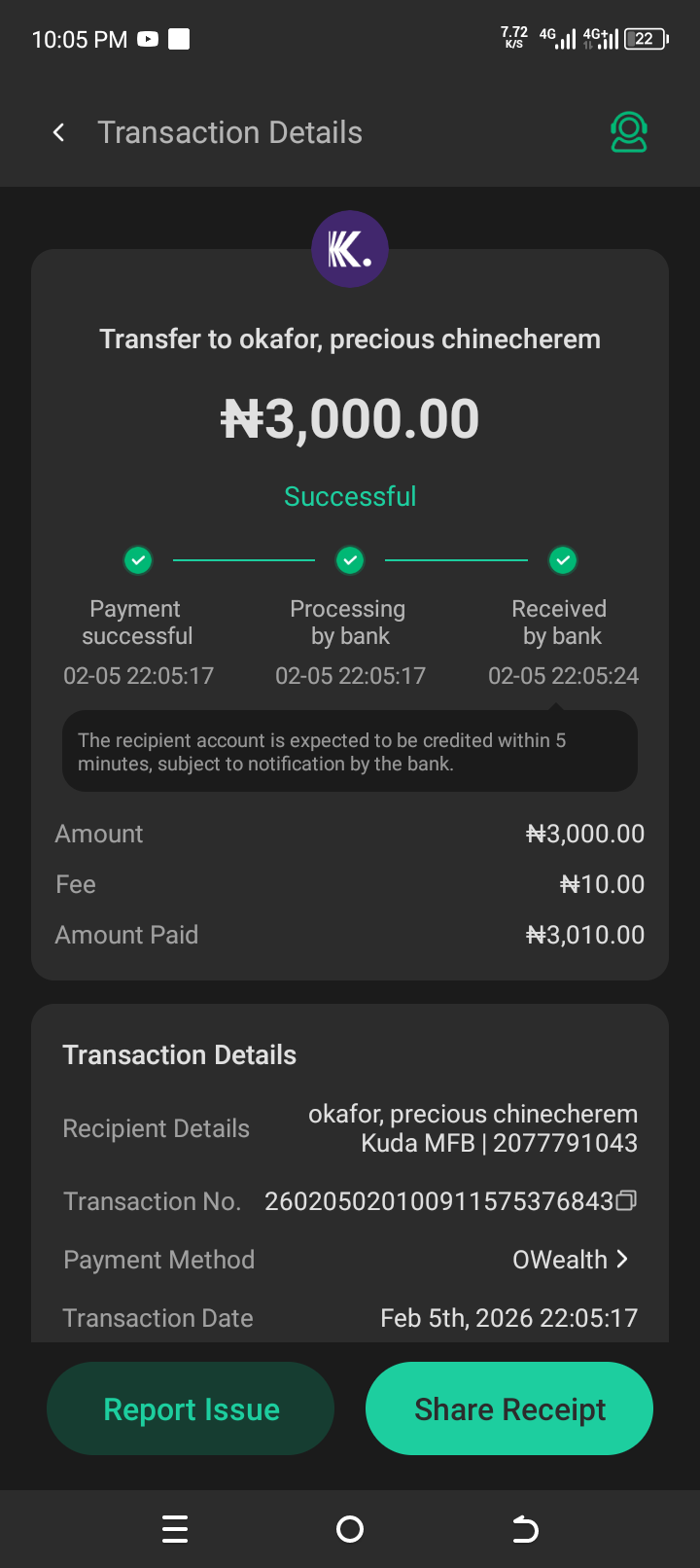Go back from Transaction Details
Viewport: 700px width, 1568px height.
pyautogui.click(x=59, y=132)
